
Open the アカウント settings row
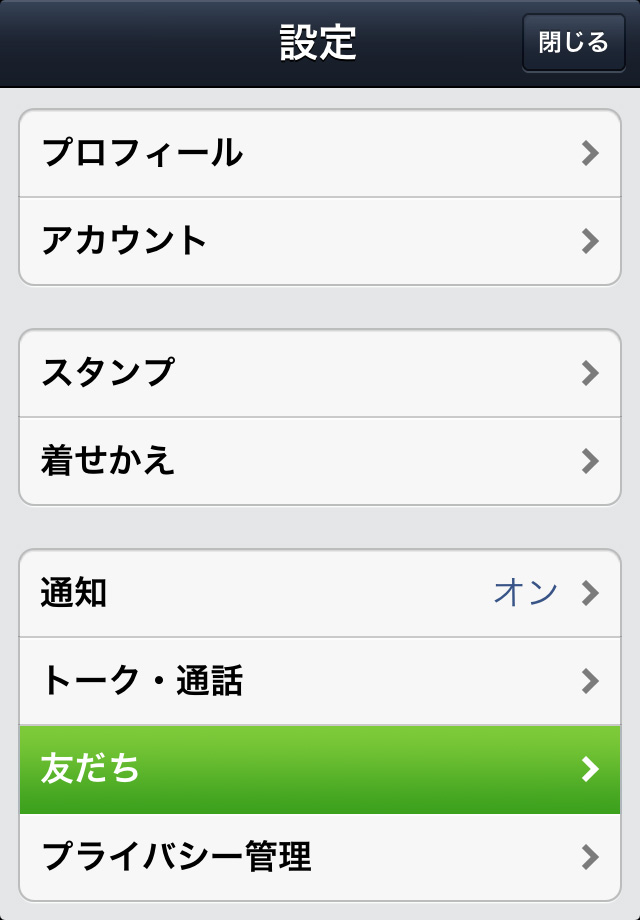(320, 241)
